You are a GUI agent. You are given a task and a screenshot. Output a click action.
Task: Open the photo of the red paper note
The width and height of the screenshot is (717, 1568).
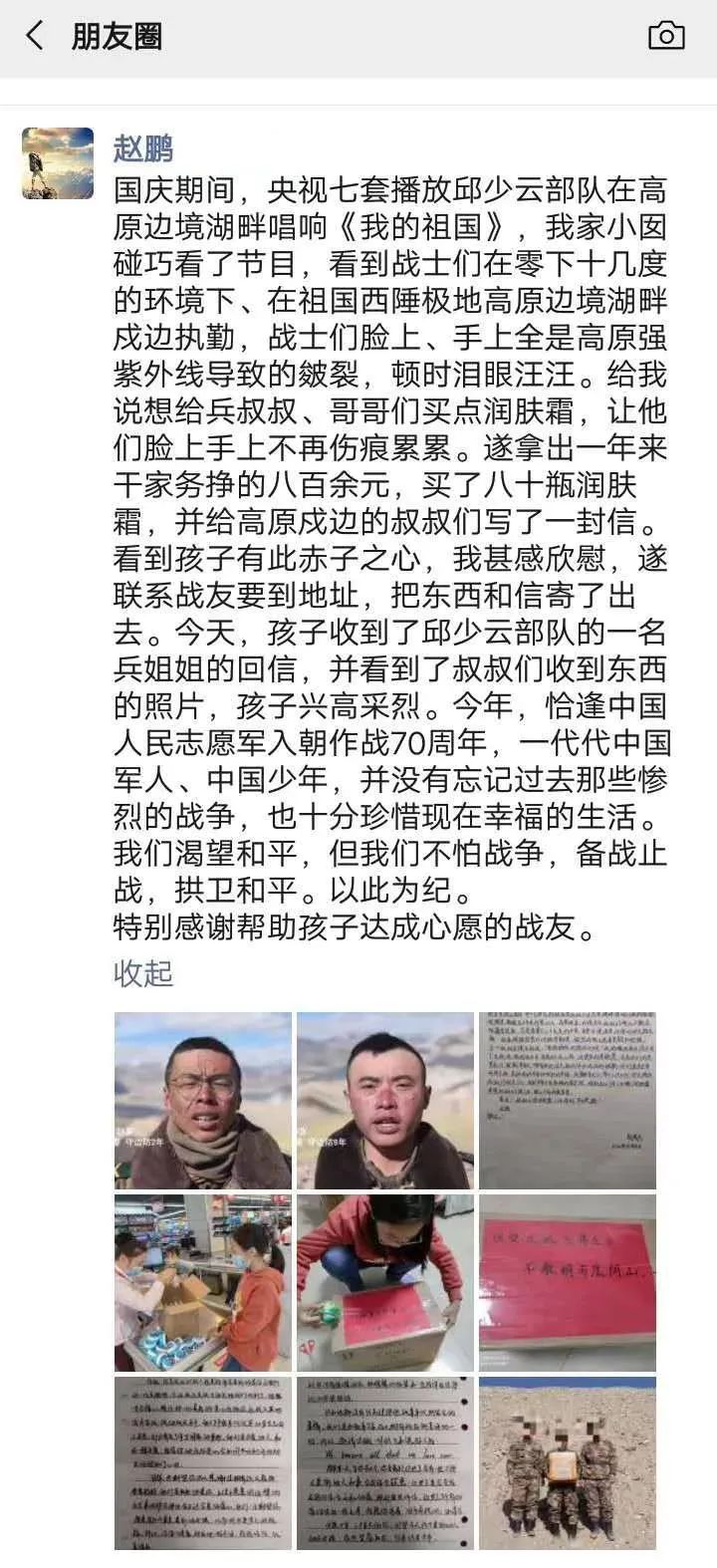coord(568,1282)
